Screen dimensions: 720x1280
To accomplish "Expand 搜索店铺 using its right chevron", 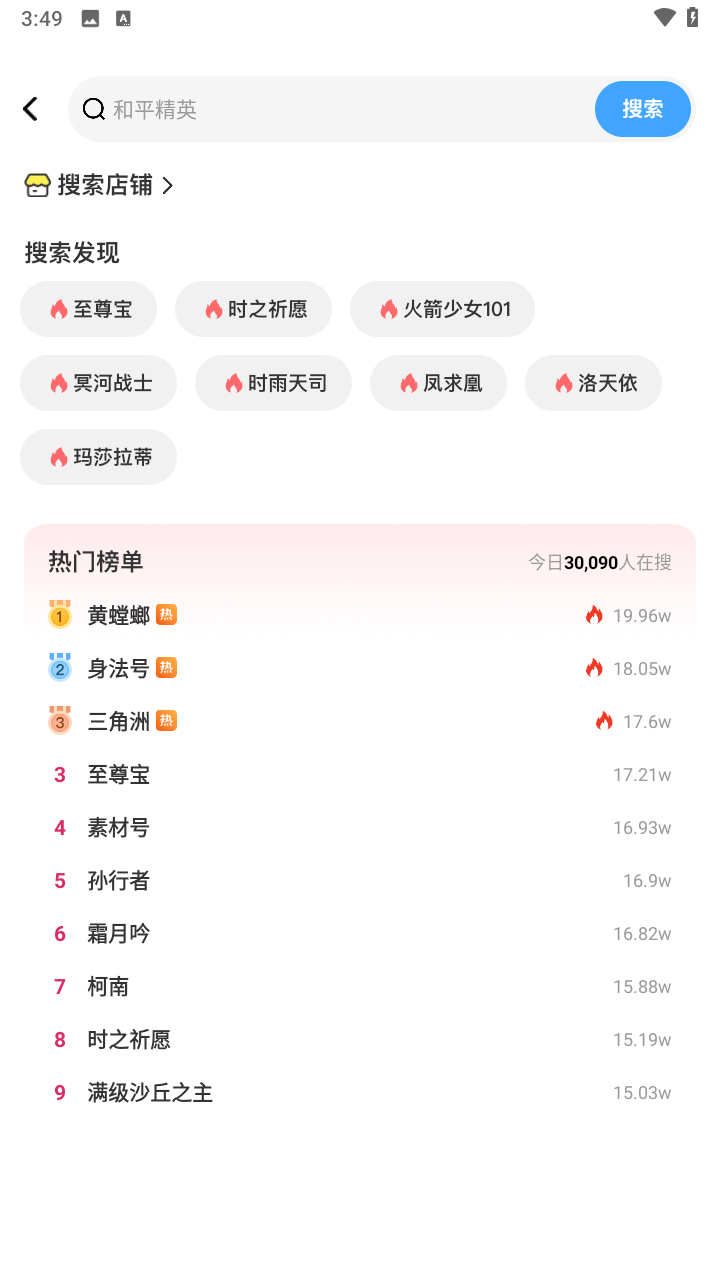I will 168,185.
